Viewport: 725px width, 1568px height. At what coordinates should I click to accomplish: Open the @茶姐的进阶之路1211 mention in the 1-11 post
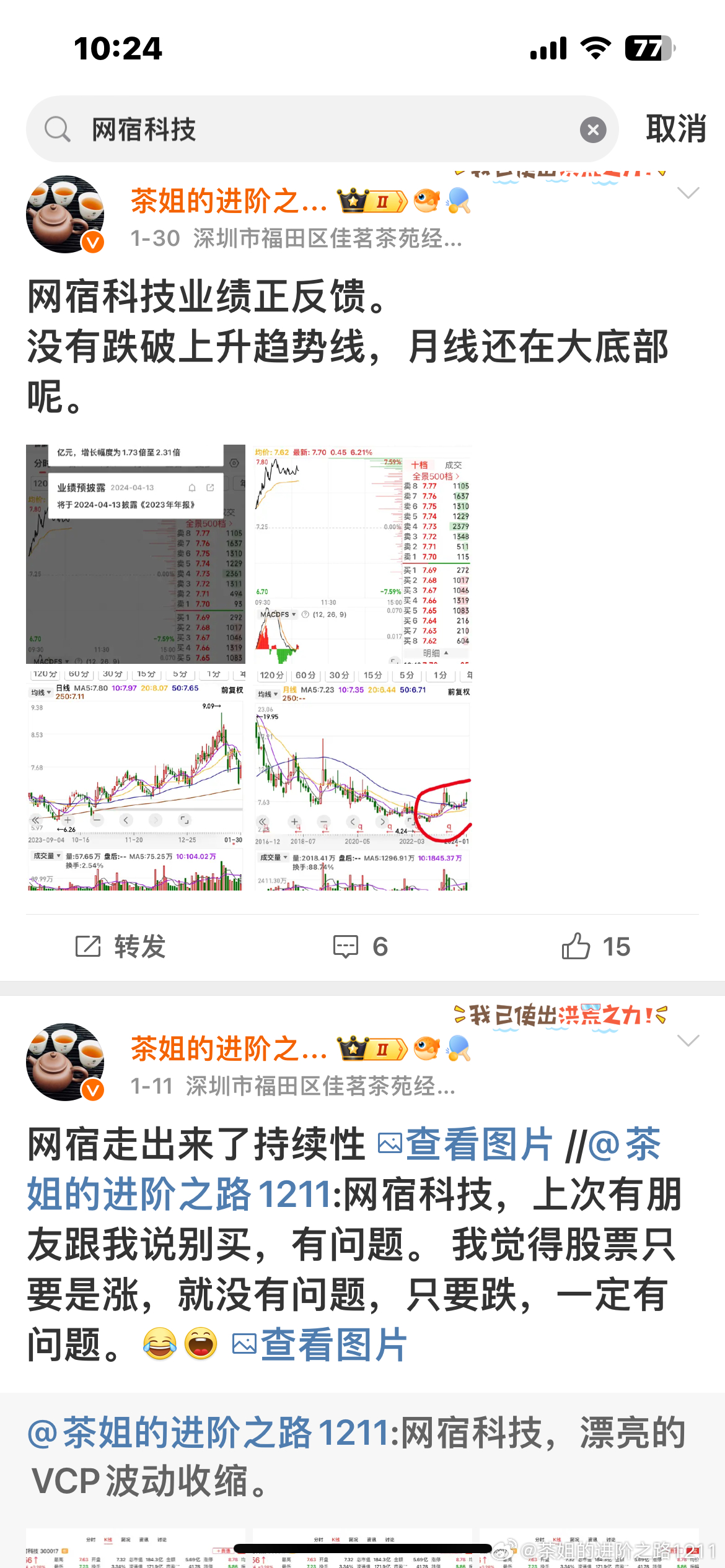[180, 1194]
